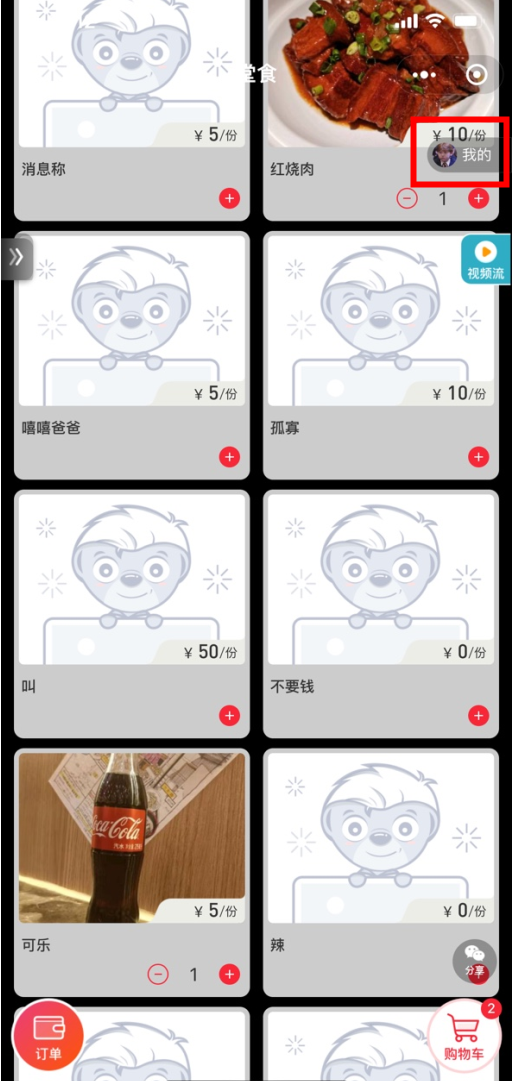520x1081 pixels.
Task: Expand the side panel arrow tab
Action: click(x=17, y=257)
